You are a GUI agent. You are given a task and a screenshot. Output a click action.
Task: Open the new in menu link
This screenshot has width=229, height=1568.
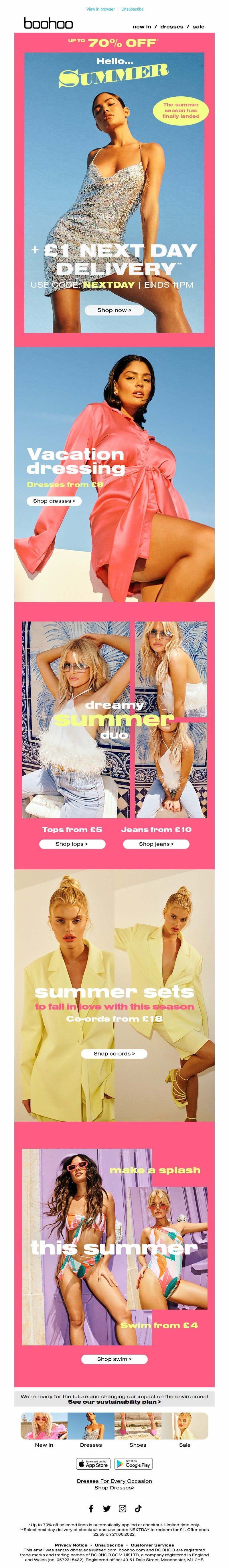pos(141,27)
